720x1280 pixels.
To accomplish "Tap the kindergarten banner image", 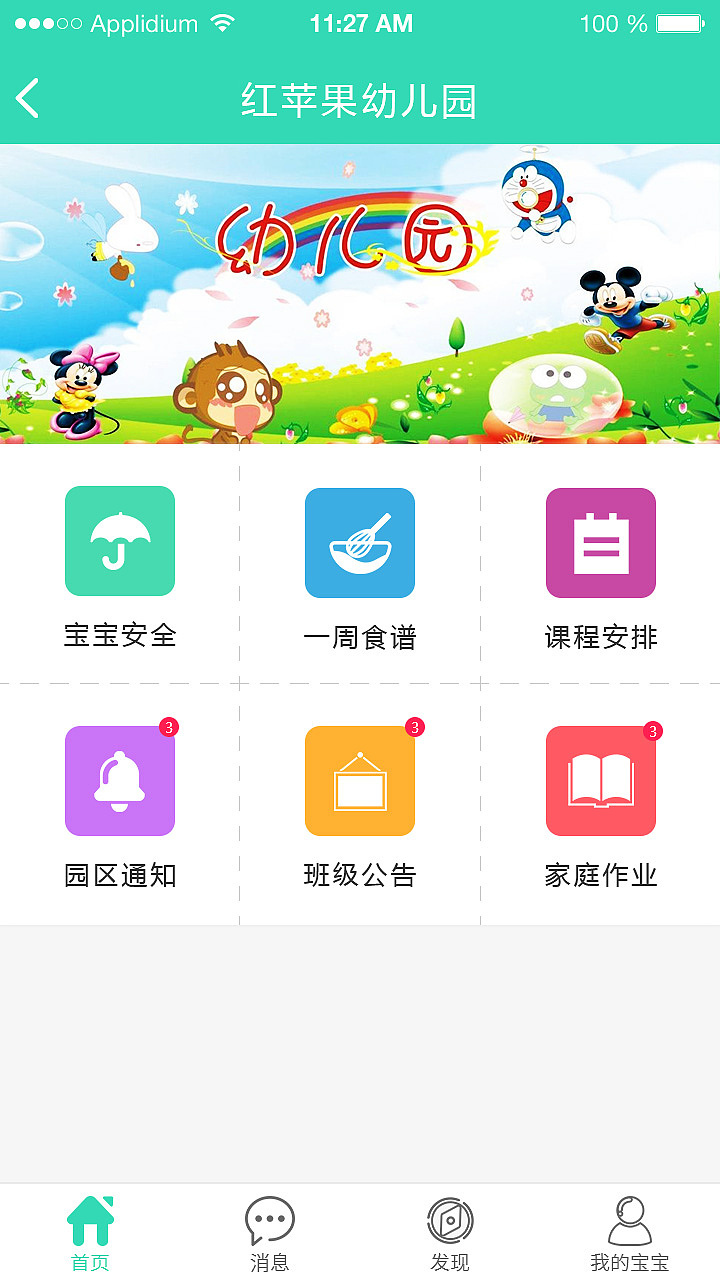I will click(x=360, y=295).
